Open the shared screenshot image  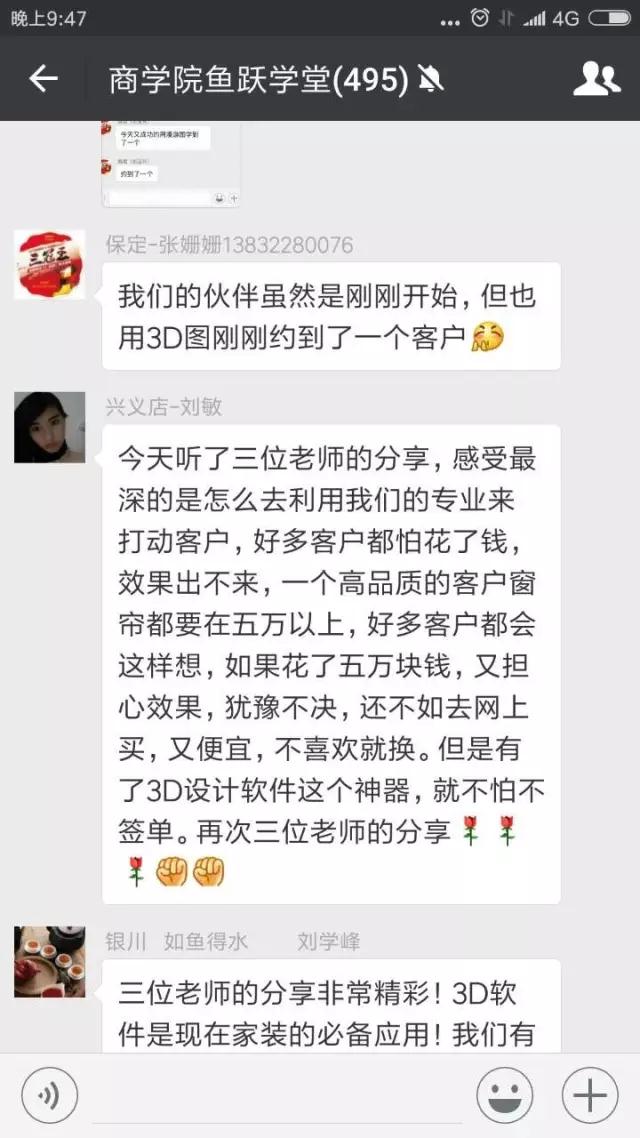[170, 163]
